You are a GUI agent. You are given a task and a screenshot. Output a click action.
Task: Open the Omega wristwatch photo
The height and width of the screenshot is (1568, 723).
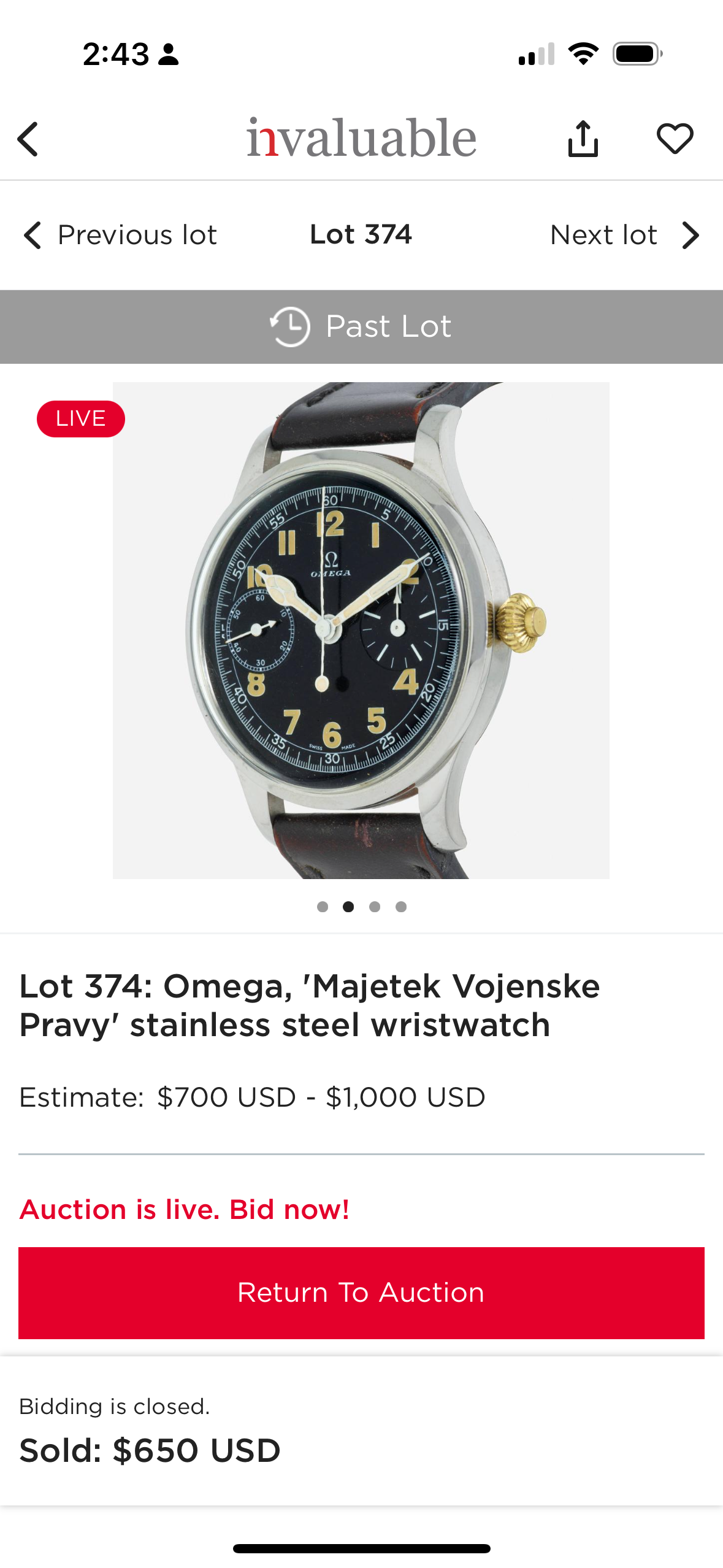(361, 630)
